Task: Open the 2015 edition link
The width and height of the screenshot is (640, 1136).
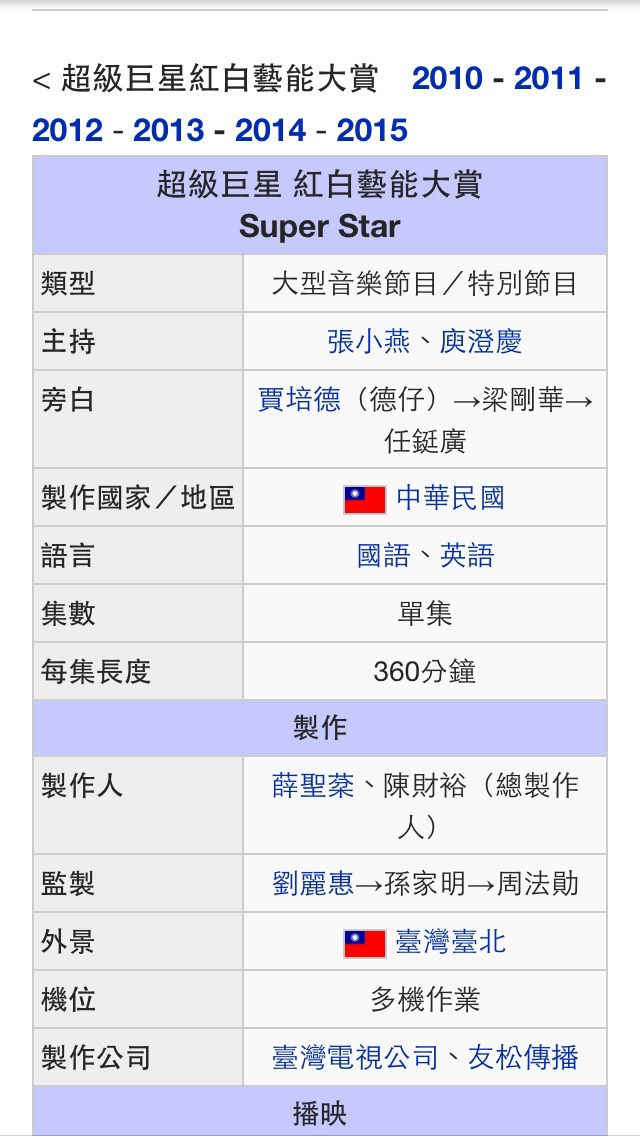Action: [x=372, y=130]
